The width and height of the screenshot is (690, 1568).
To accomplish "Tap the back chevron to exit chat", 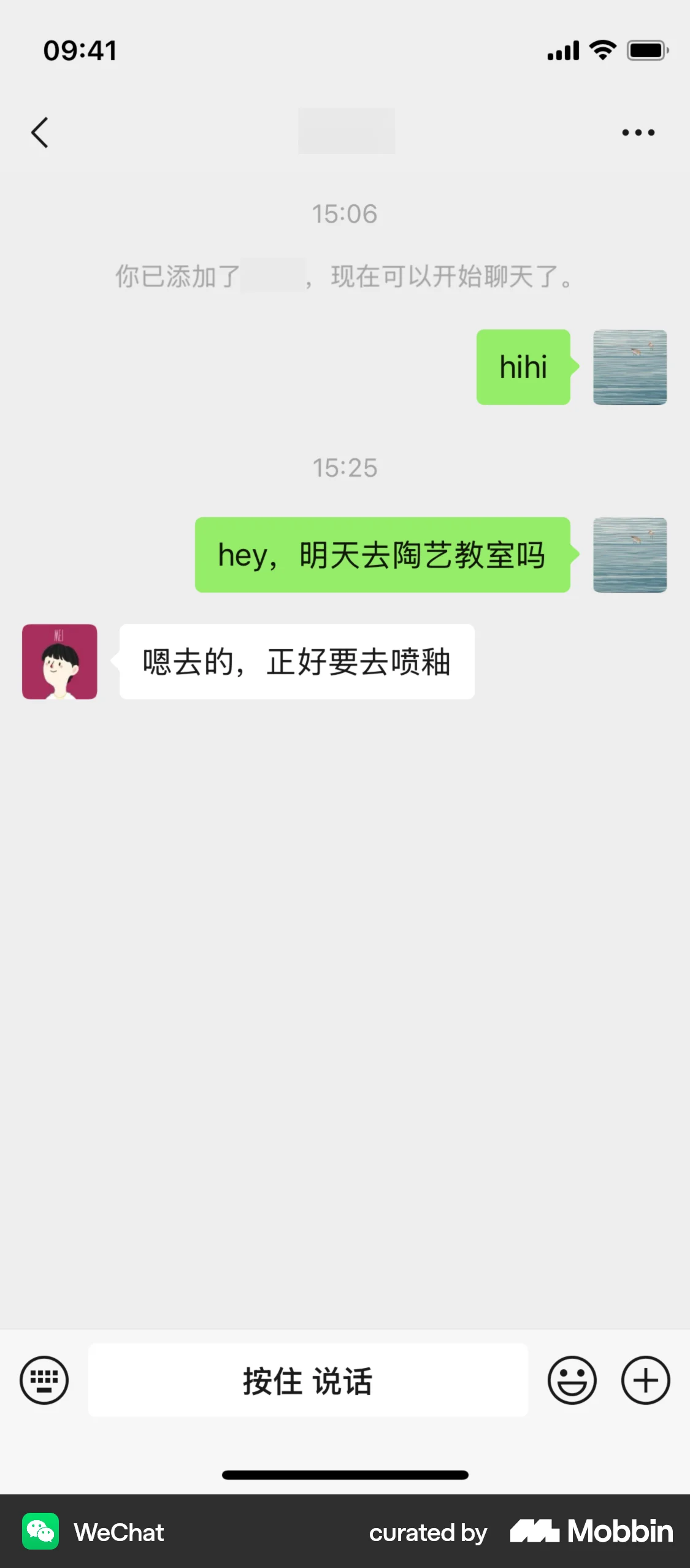I will [x=40, y=132].
